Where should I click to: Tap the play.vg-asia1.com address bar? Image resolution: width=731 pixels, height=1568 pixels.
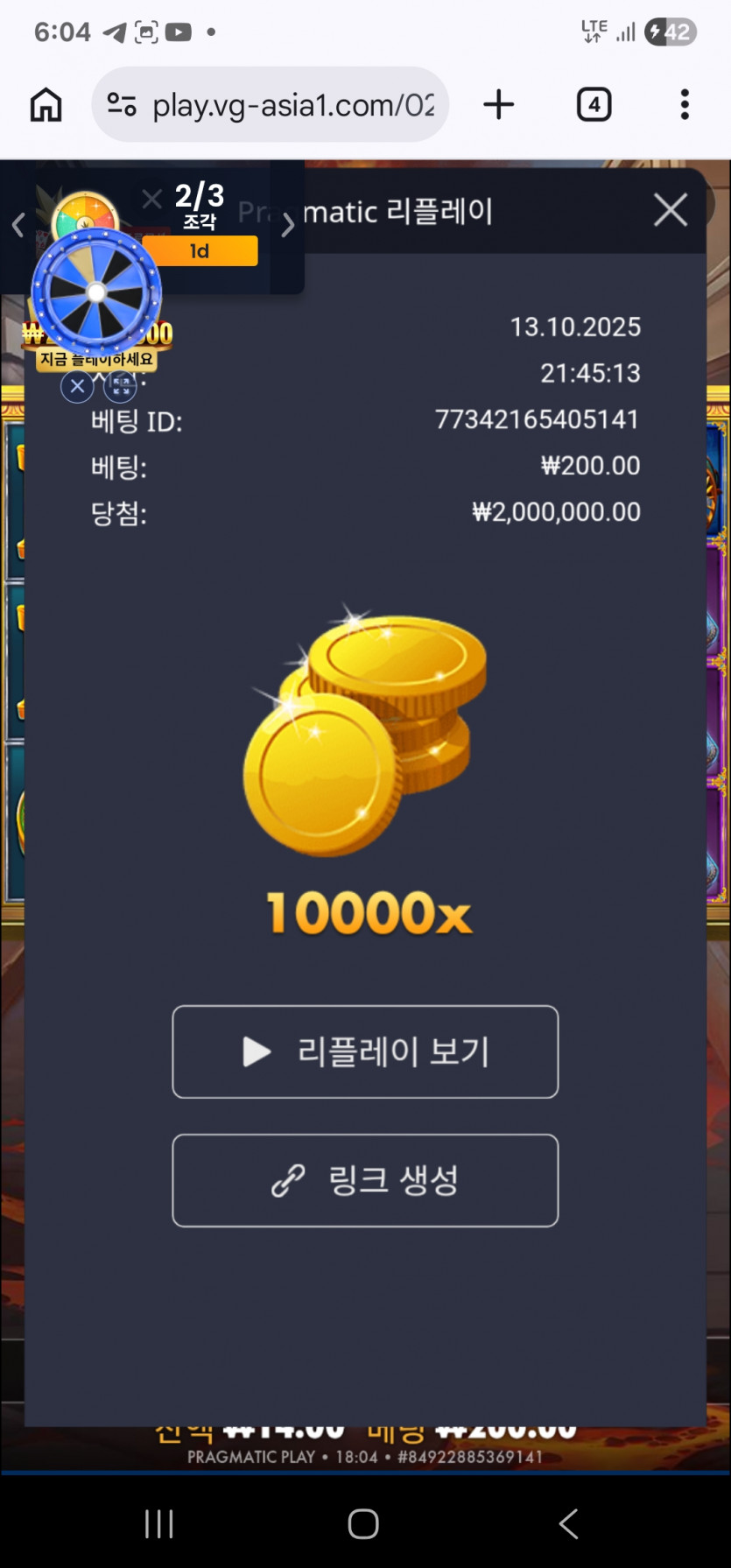271,105
